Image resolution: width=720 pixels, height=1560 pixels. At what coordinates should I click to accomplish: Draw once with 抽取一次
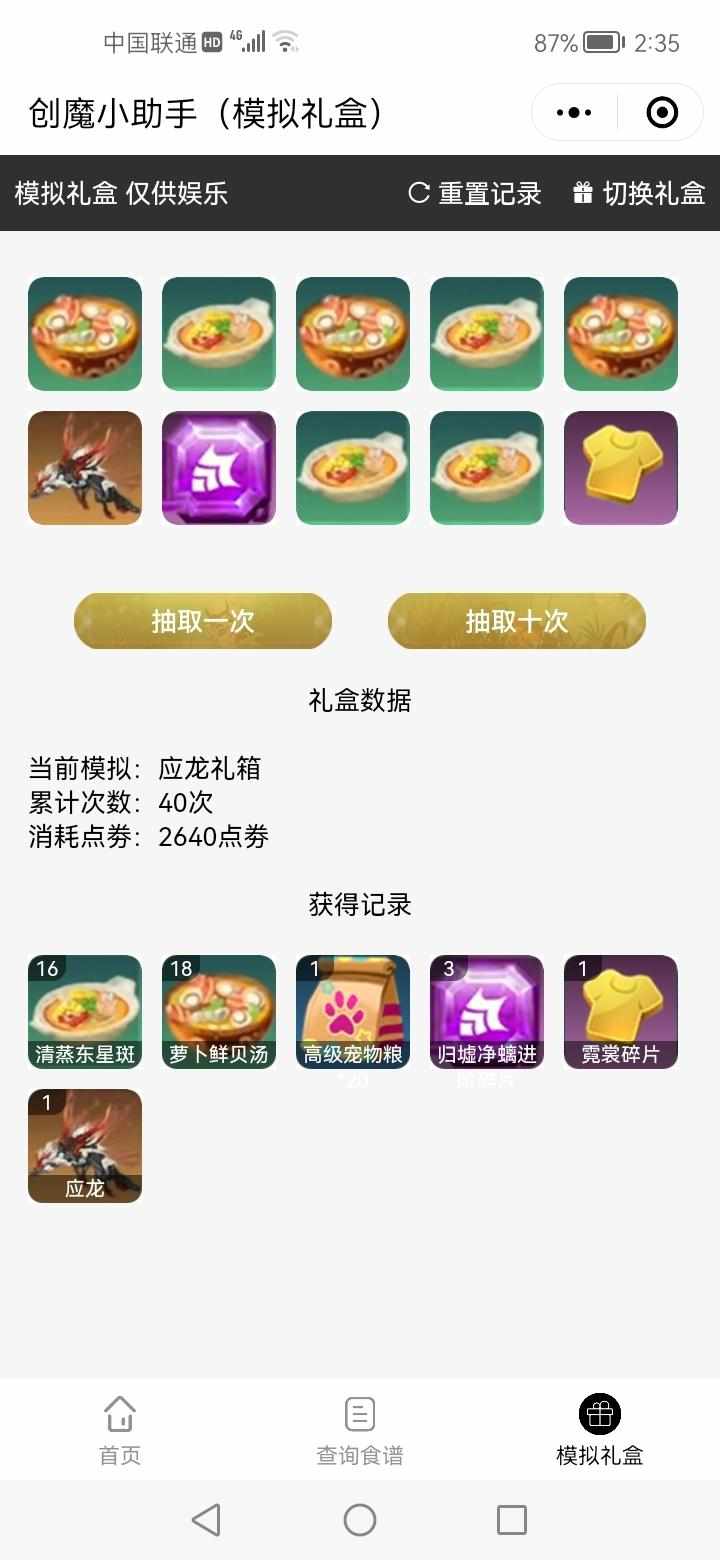203,621
